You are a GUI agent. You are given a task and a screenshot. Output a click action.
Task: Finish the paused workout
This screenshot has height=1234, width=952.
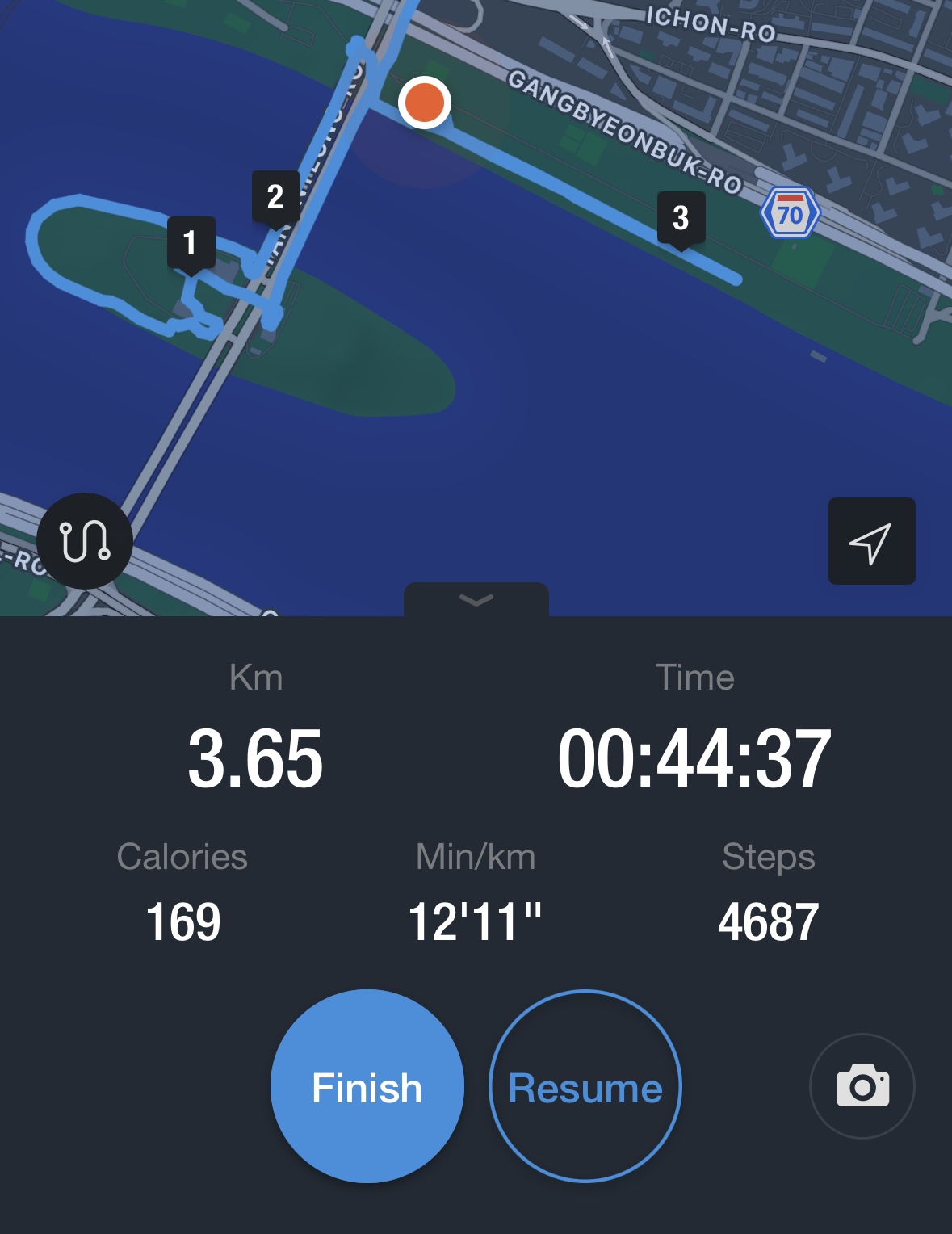click(x=367, y=1086)
